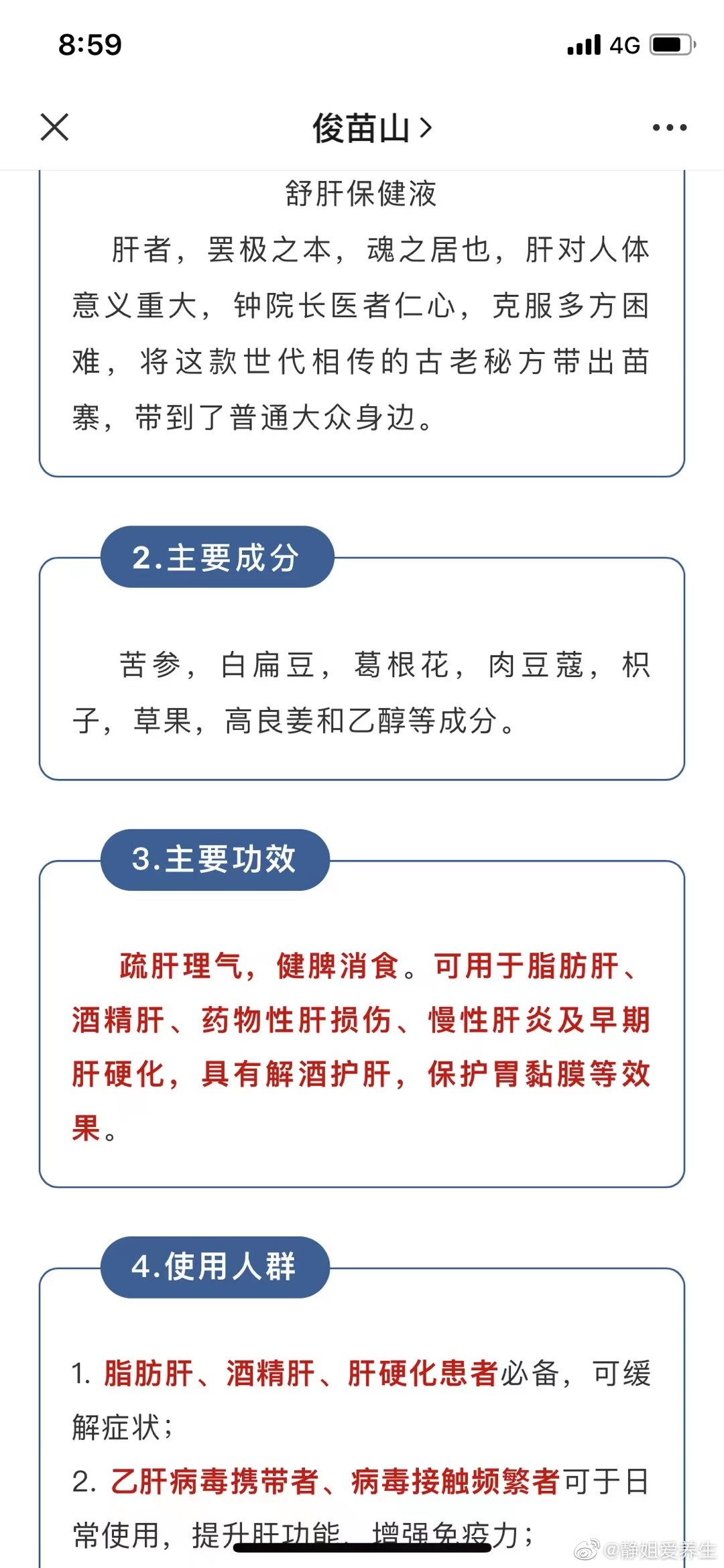The image size is (724, 1568).
Task: Open the 俊苗山 account title link
Action: click(x=372, y=128)
